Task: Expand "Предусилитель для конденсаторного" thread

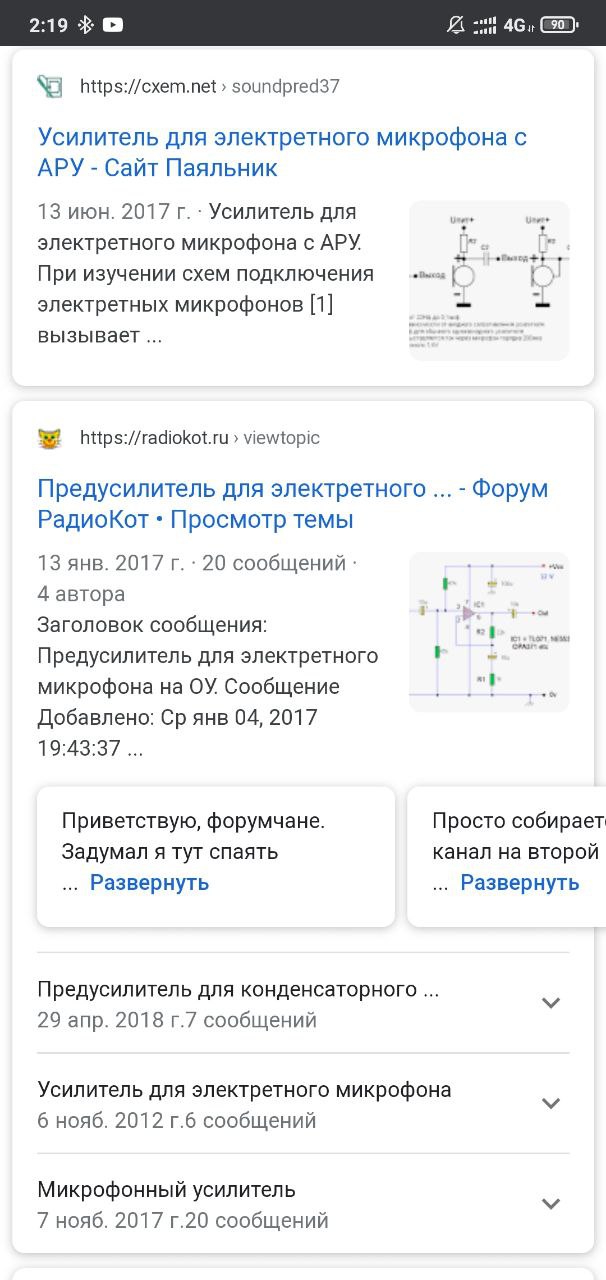Action: (550, 1003)
